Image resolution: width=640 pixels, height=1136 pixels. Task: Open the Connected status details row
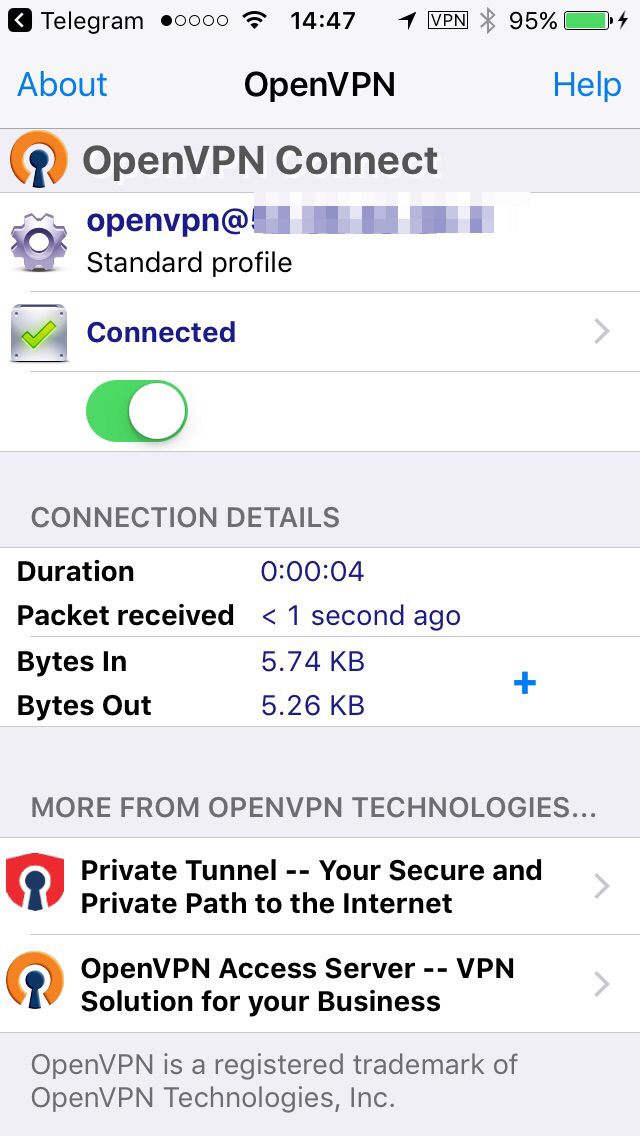coord(320,333)
